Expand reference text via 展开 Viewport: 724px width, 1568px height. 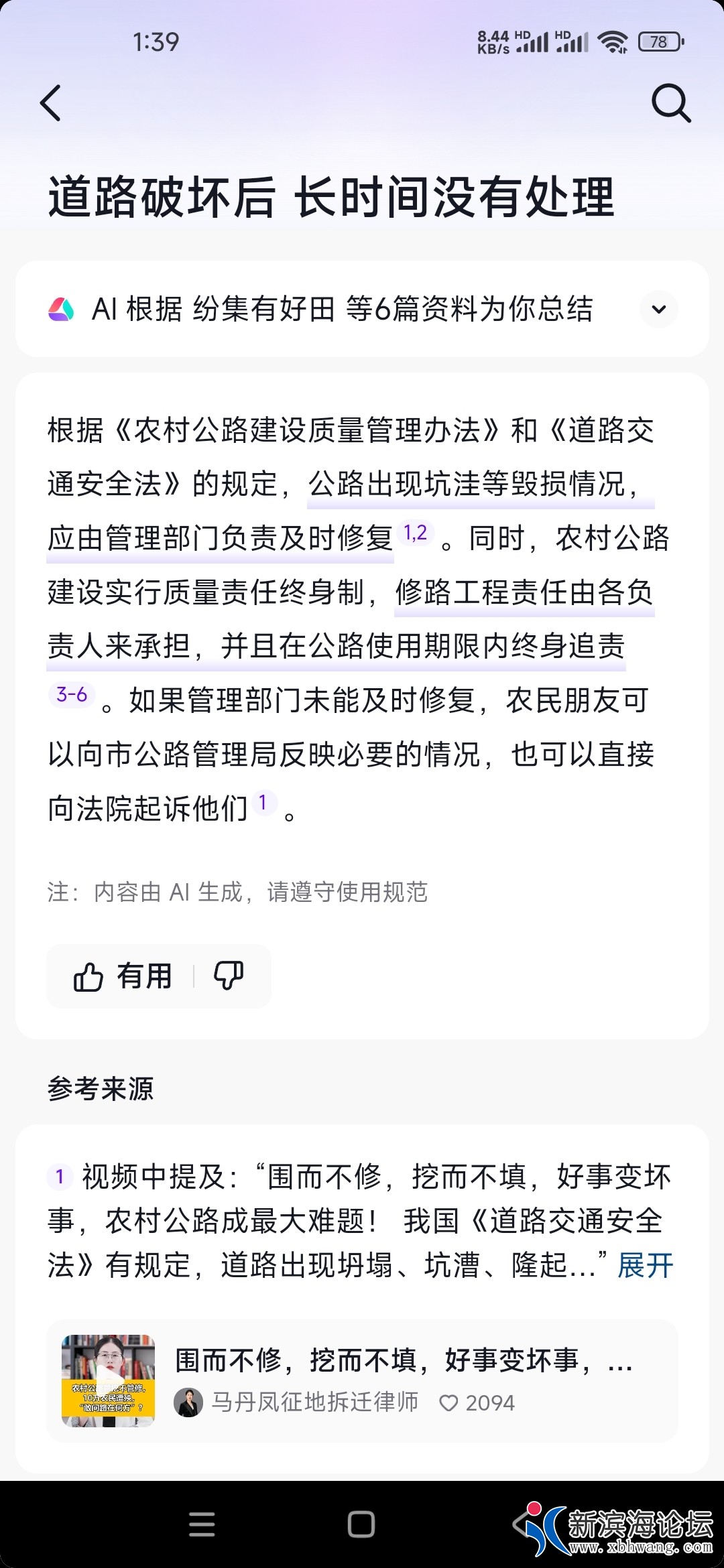point(646,1266)
